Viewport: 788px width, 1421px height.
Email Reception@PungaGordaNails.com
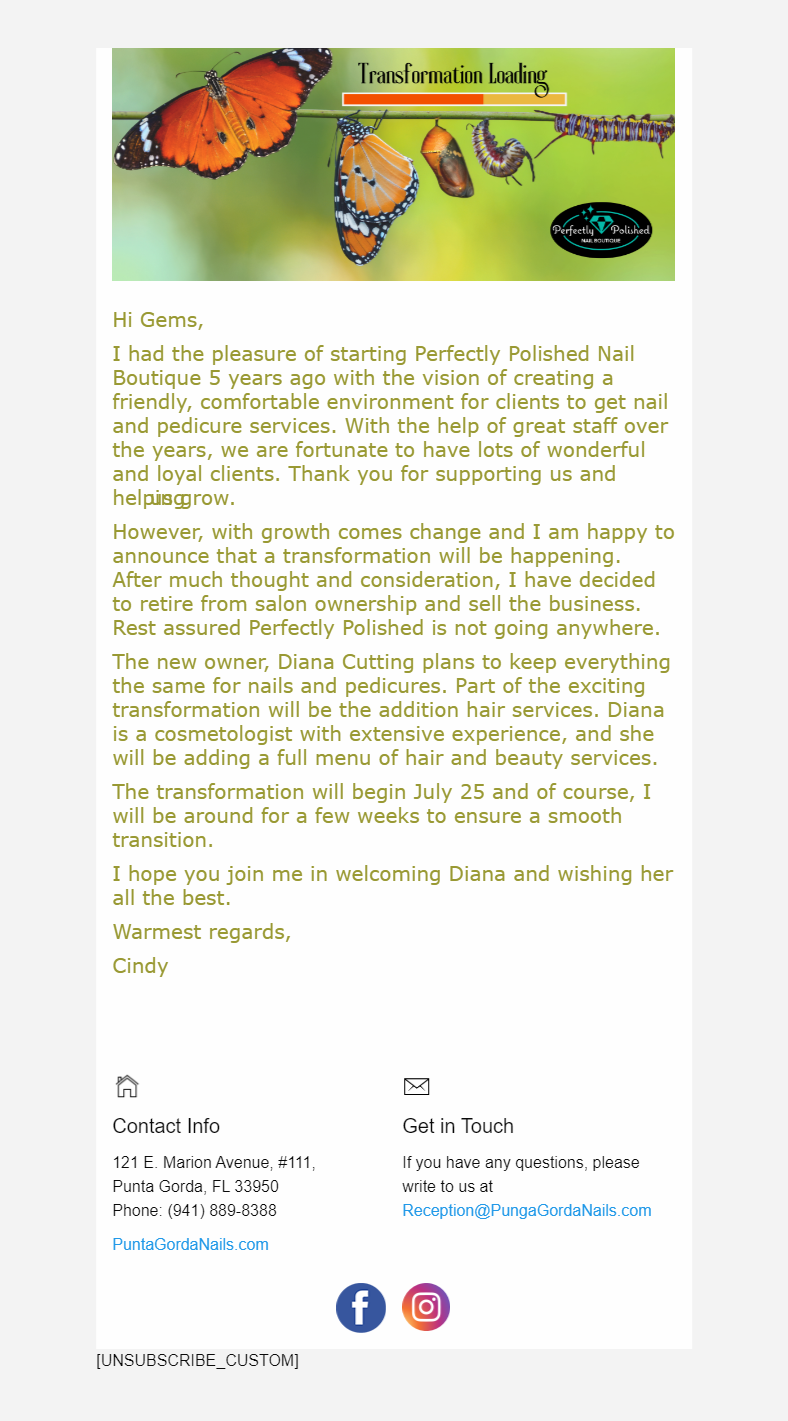click(526, 1211)
